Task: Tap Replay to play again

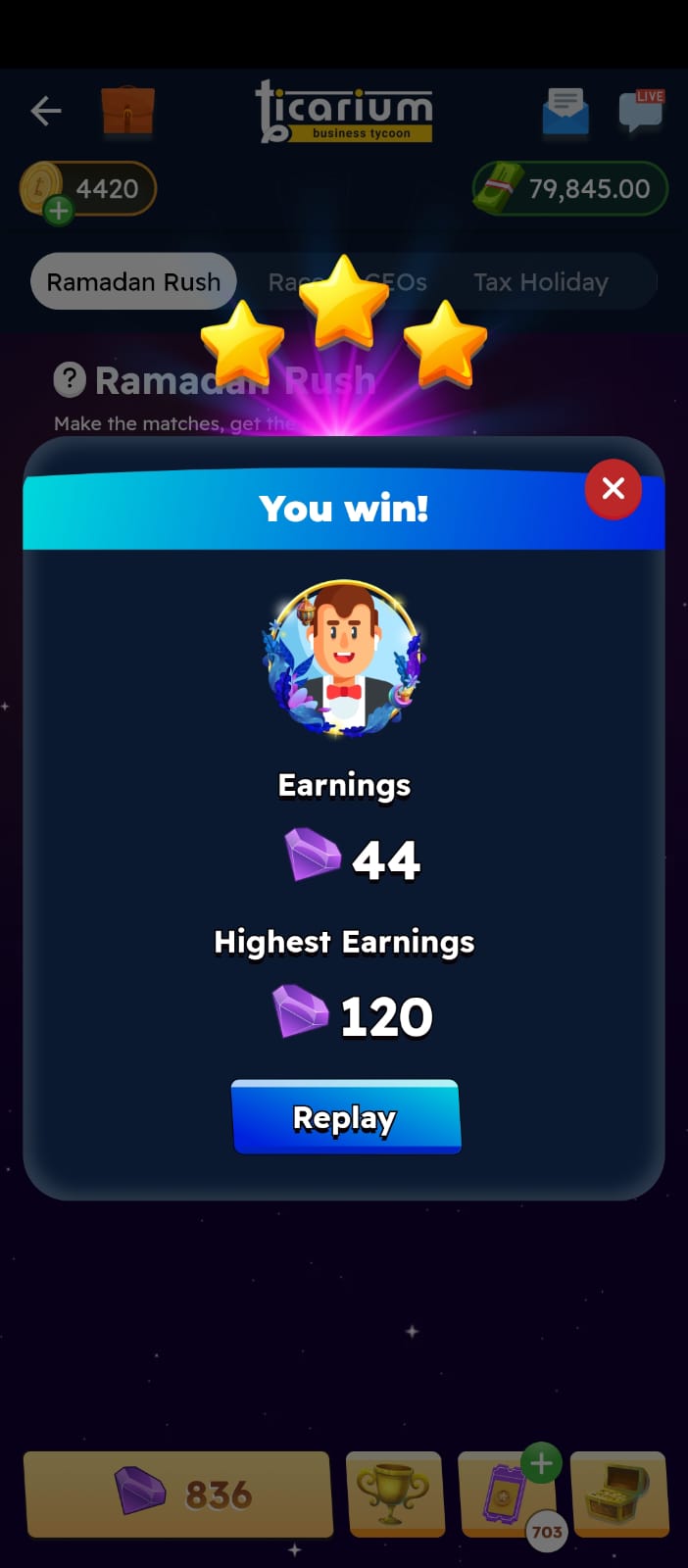Action: 345,1117
